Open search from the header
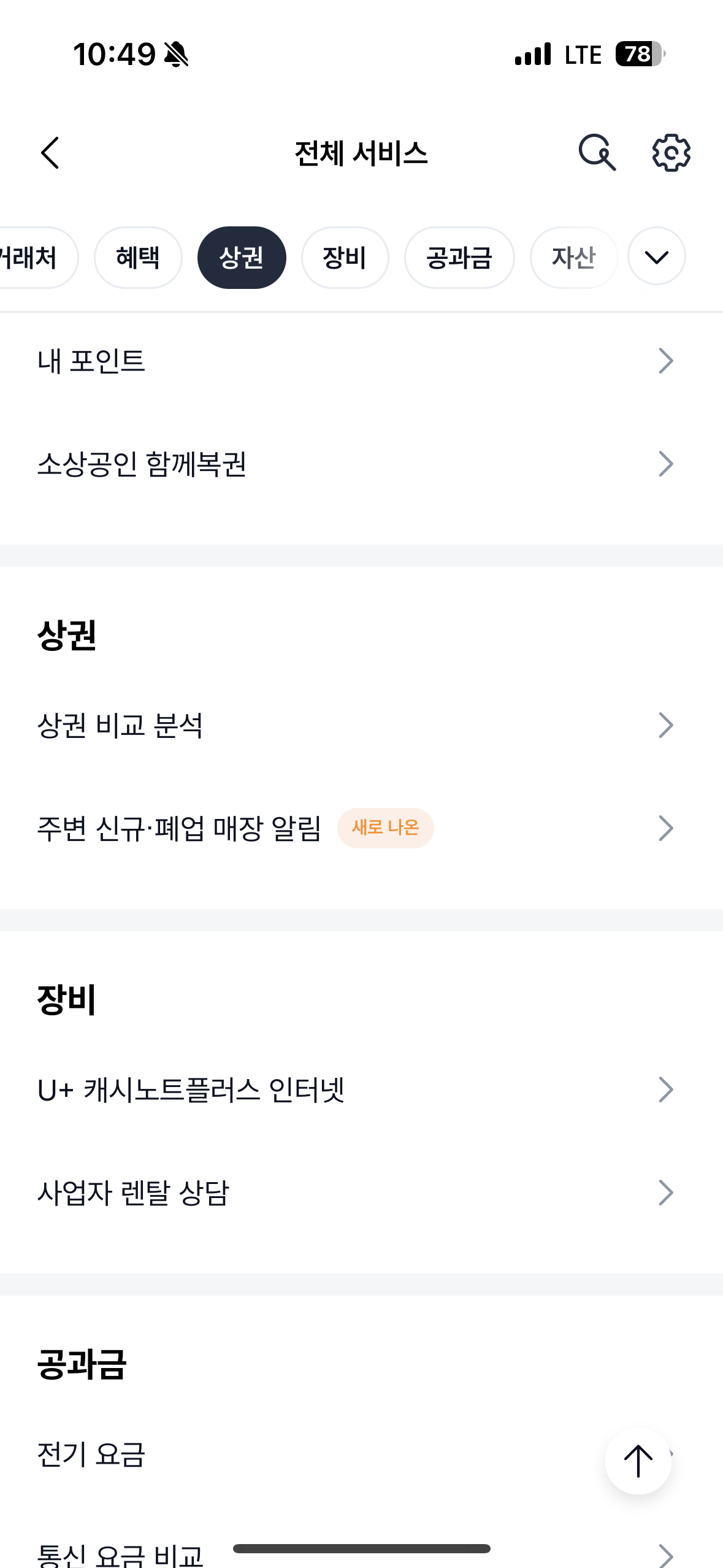The image size is (723, 1568). 597,153
